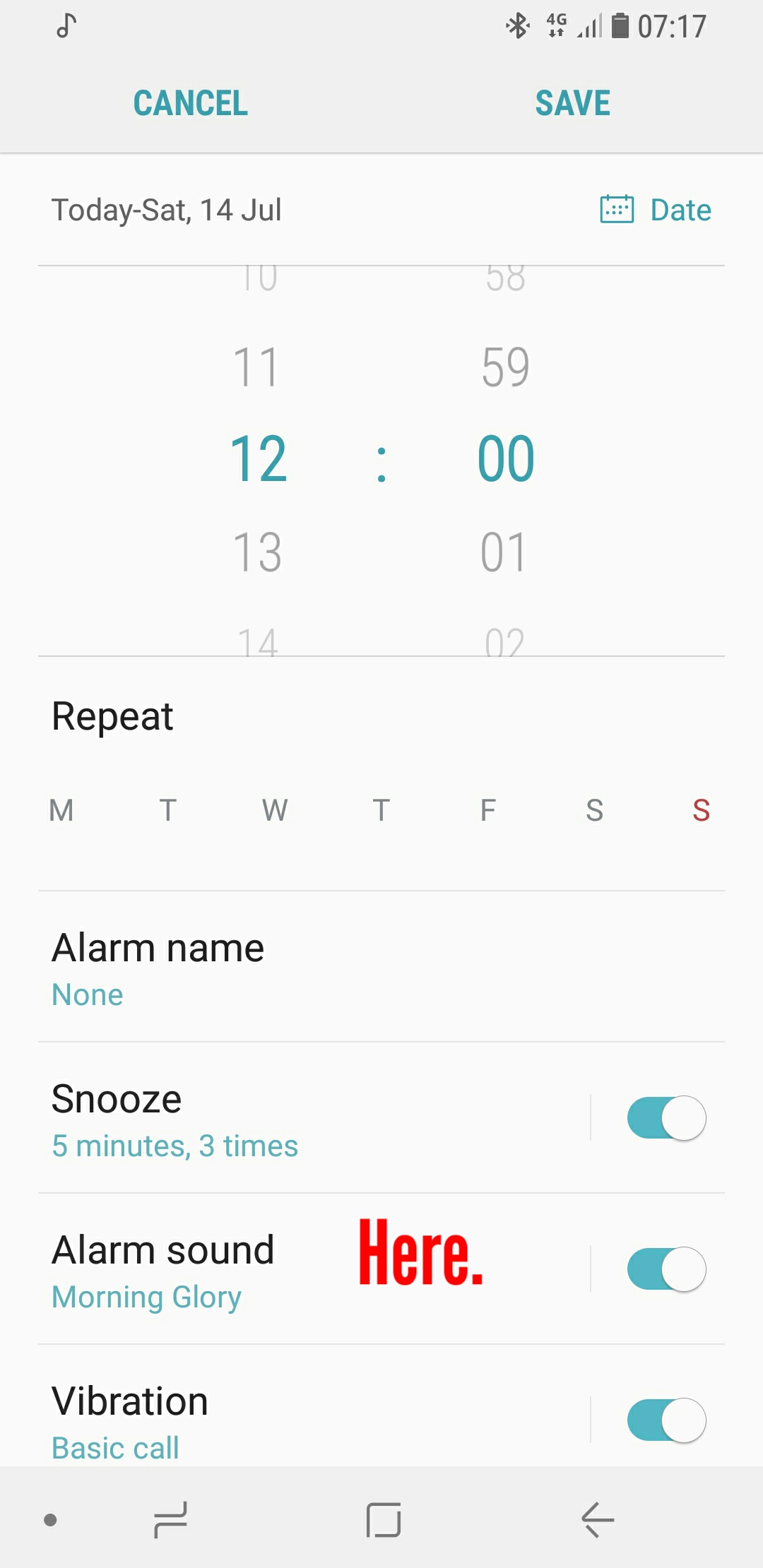The image size is (763, 1568).
Task: Repeat alarm on Friday
Action: coord(487,810)
